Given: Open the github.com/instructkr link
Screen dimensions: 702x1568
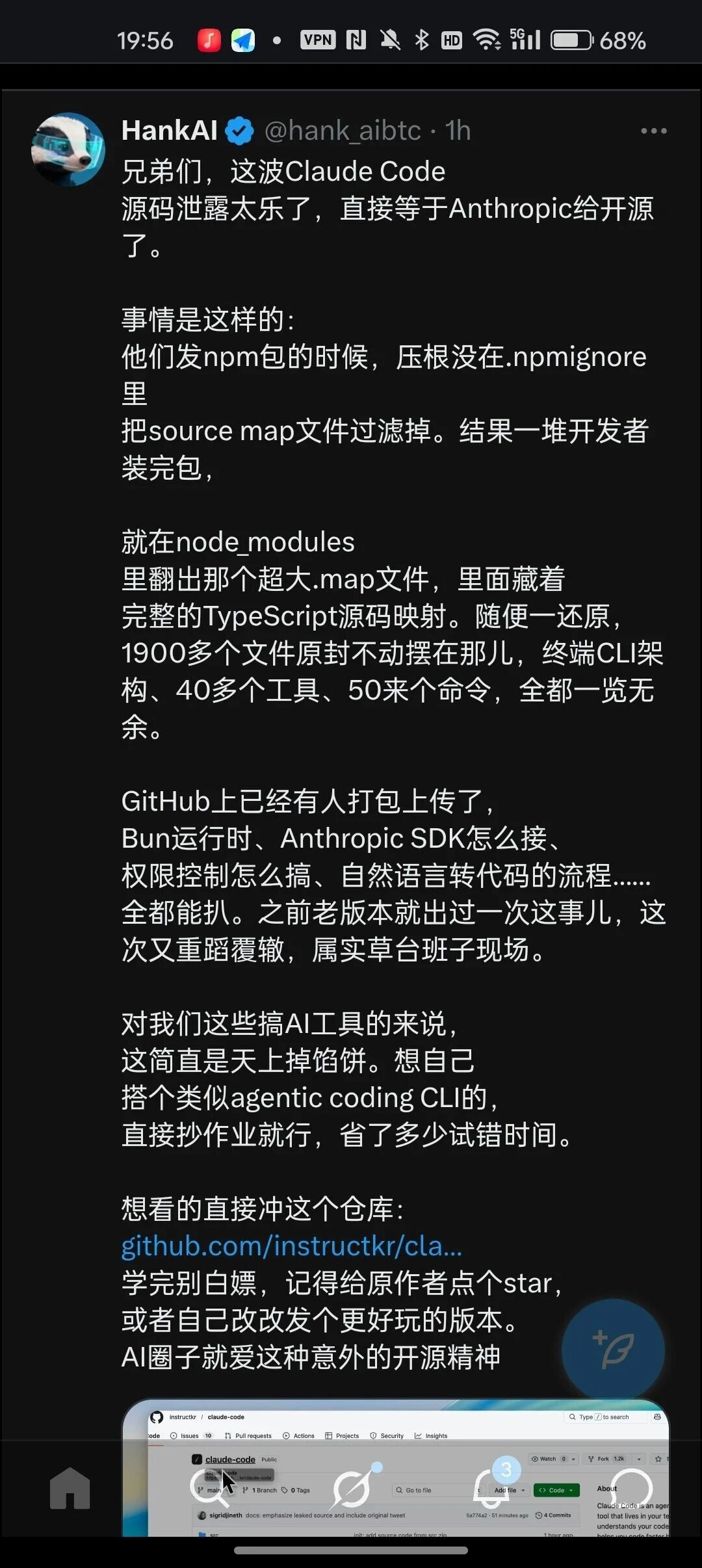Looking at the screenshot, I should [291, 1246].
